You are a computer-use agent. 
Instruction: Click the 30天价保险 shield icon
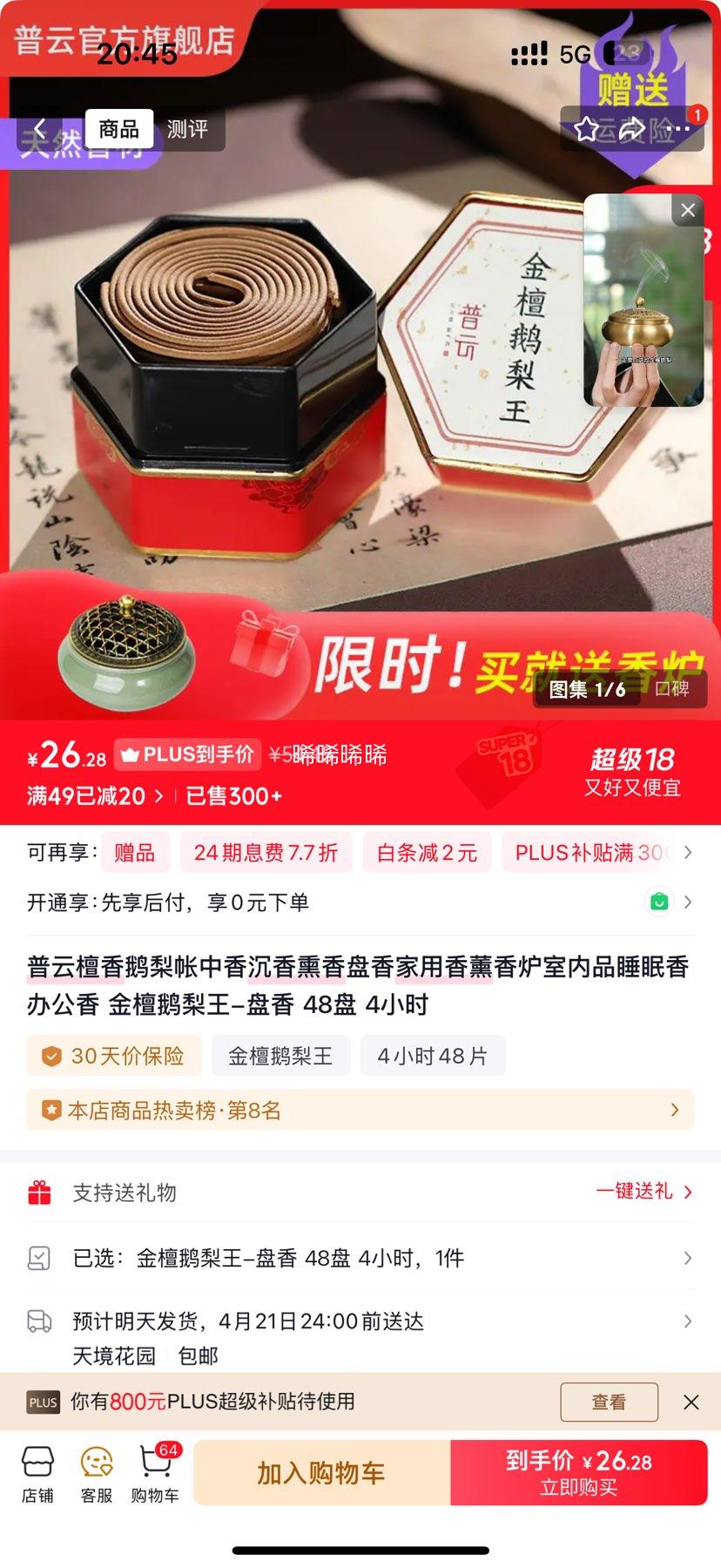tap(54, 1055)
